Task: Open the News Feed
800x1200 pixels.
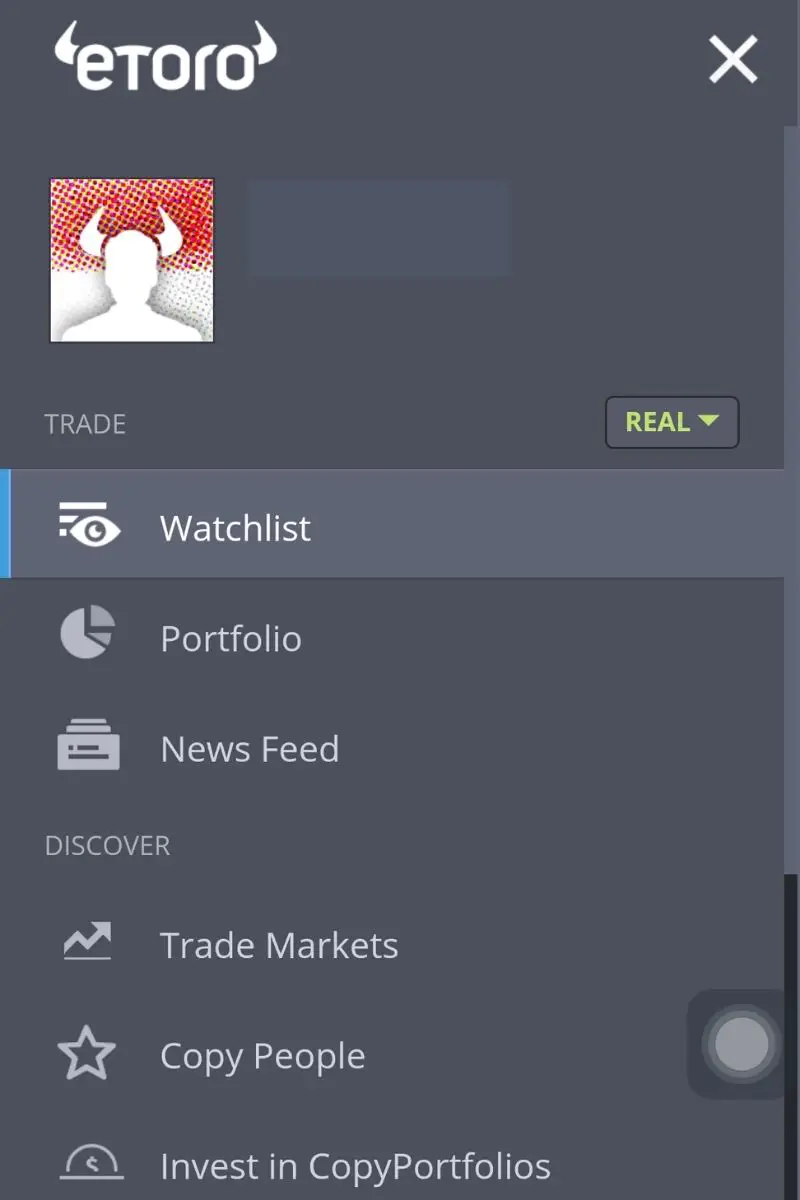Action: point(250,748)
